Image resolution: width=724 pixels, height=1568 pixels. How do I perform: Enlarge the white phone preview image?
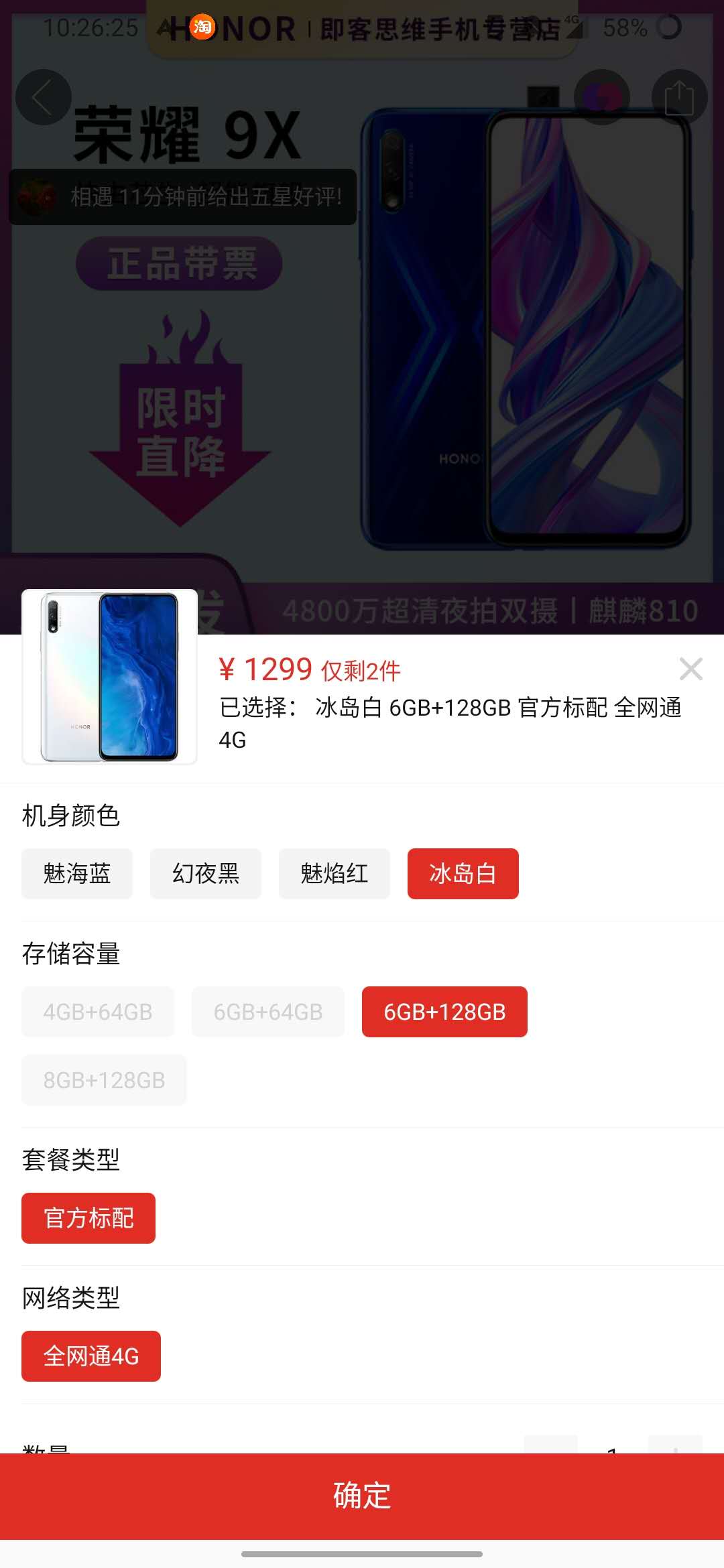110,677
